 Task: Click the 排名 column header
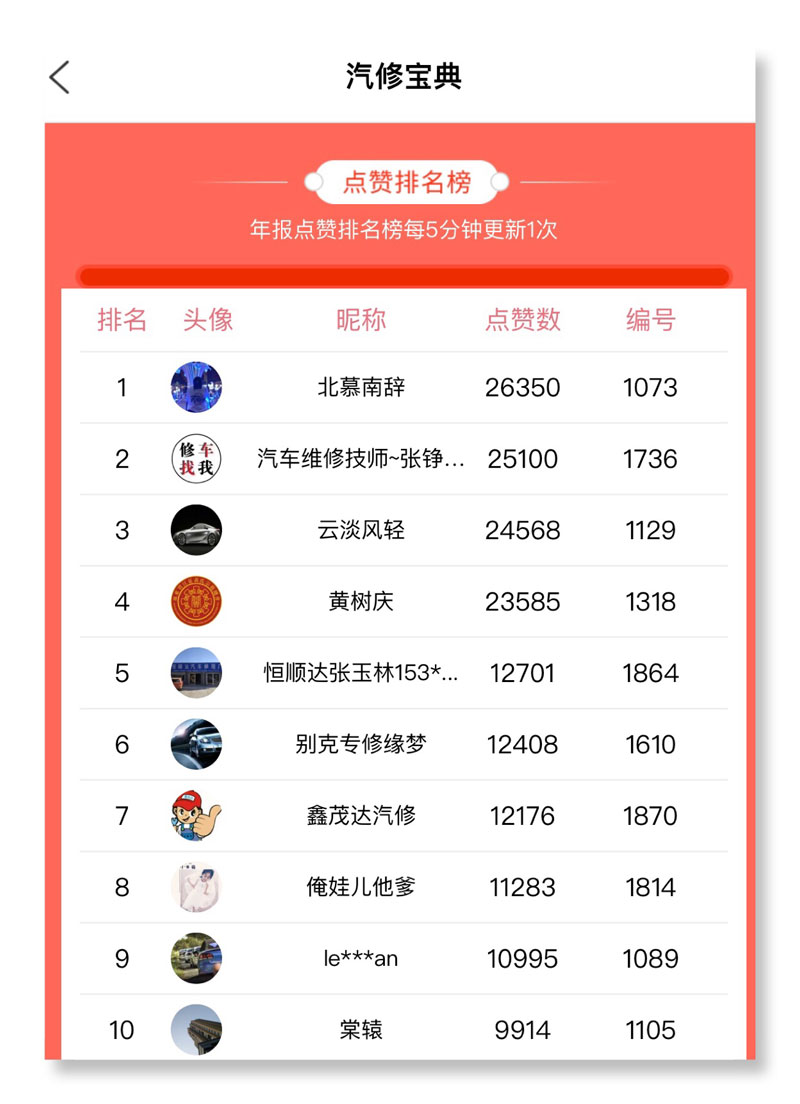pyautogui.click(x=122, y=320)
